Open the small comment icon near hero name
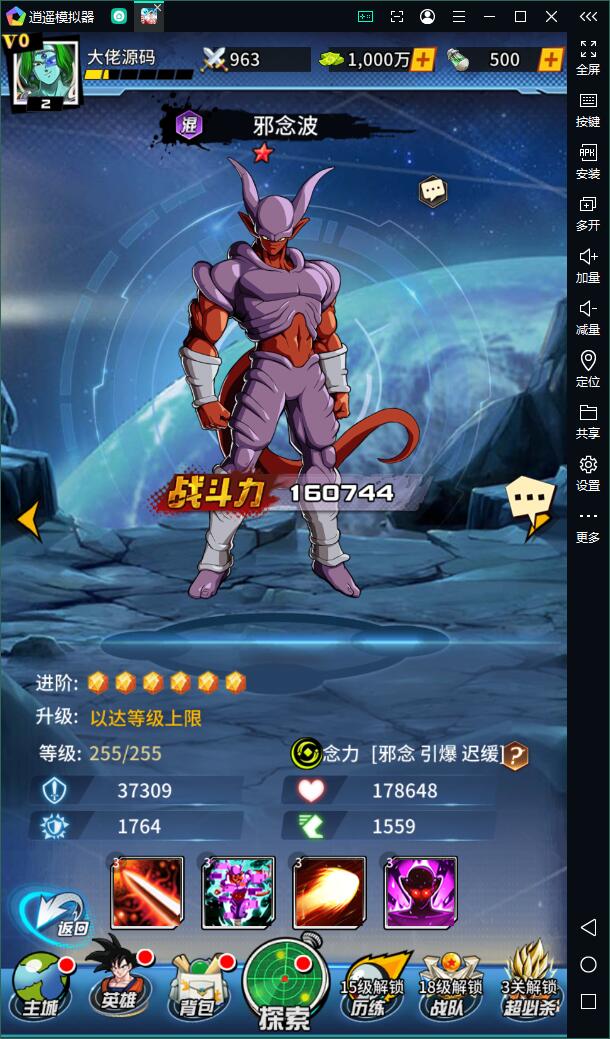The width and height of the screenshot is (610, 1039). tap(432, 190)
